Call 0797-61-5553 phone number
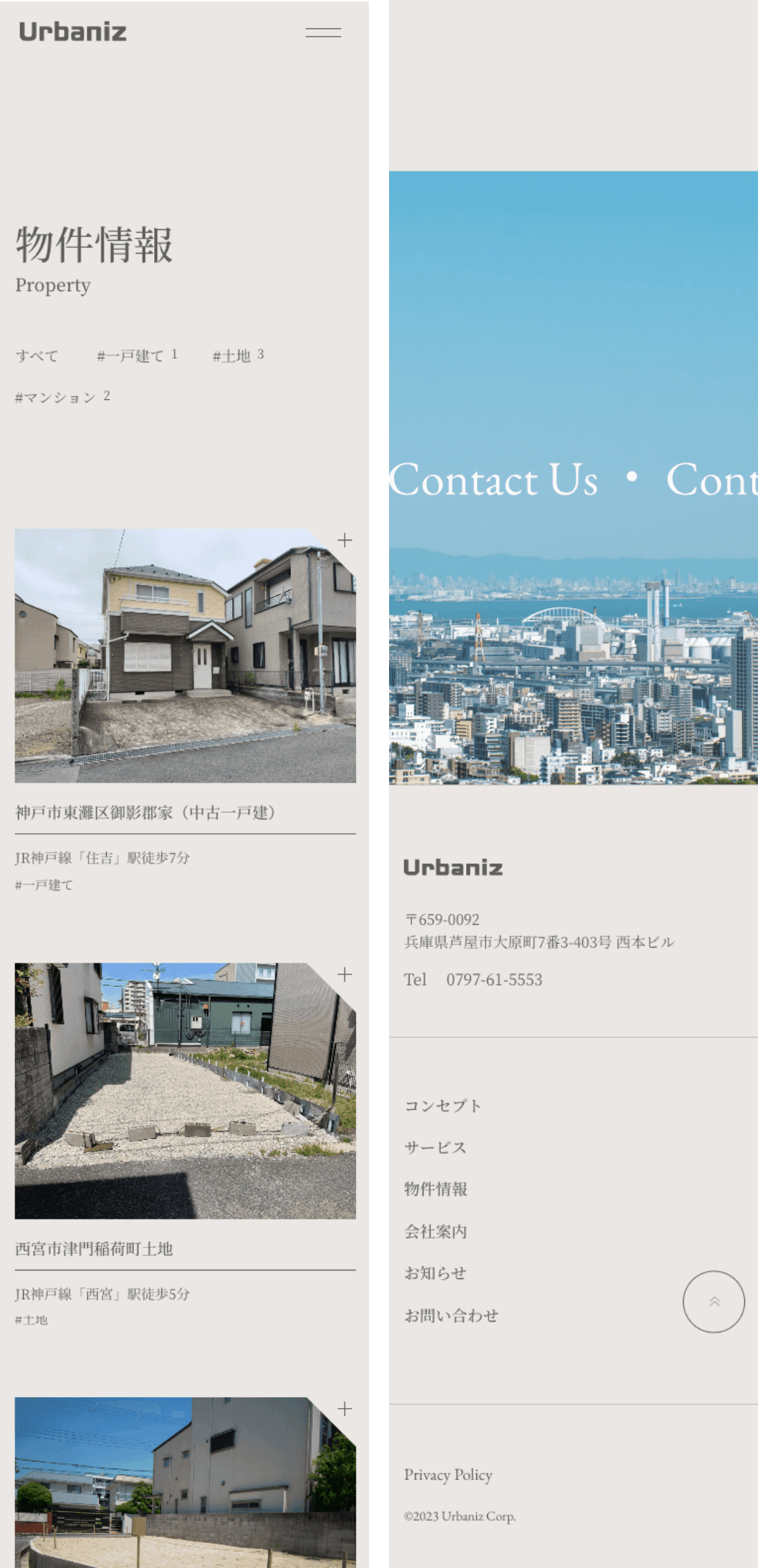758x1568 pixels. [494, 980]
